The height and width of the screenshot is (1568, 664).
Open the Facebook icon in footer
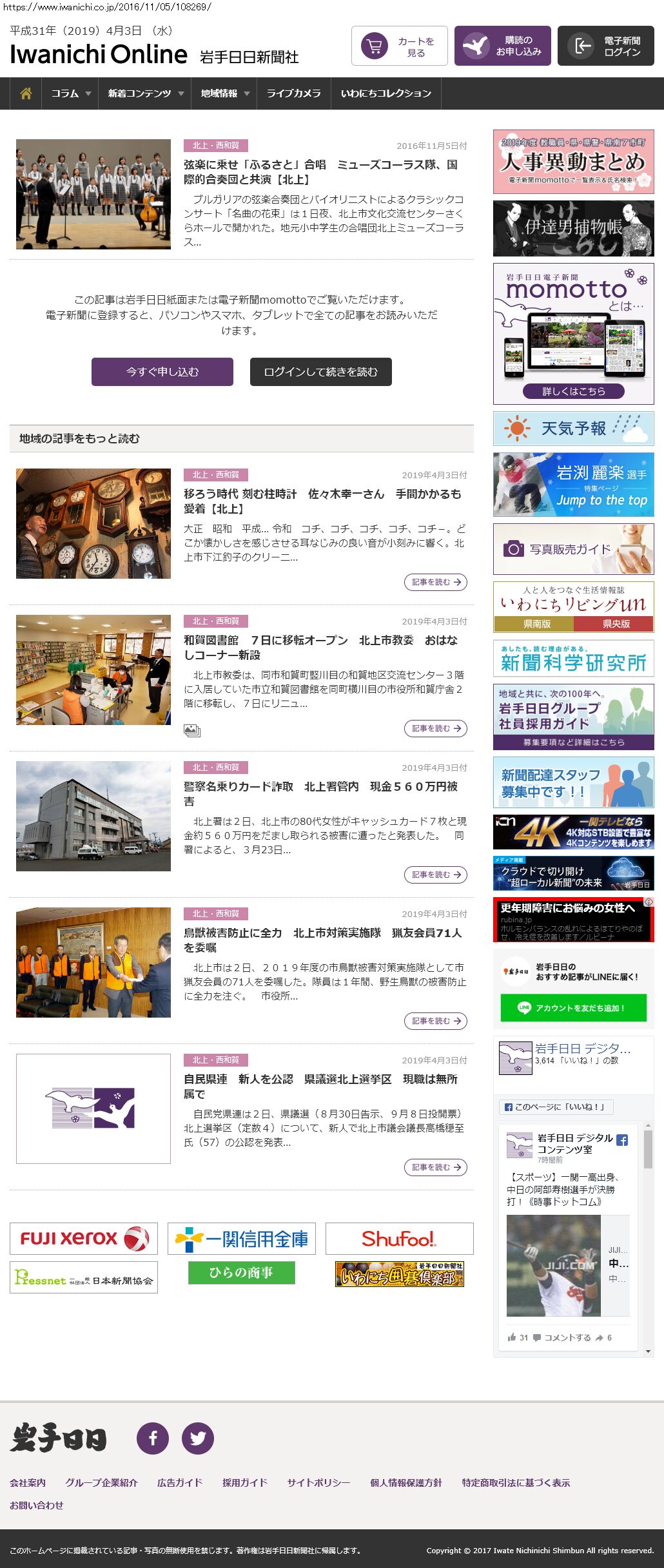click(153, 1438)
